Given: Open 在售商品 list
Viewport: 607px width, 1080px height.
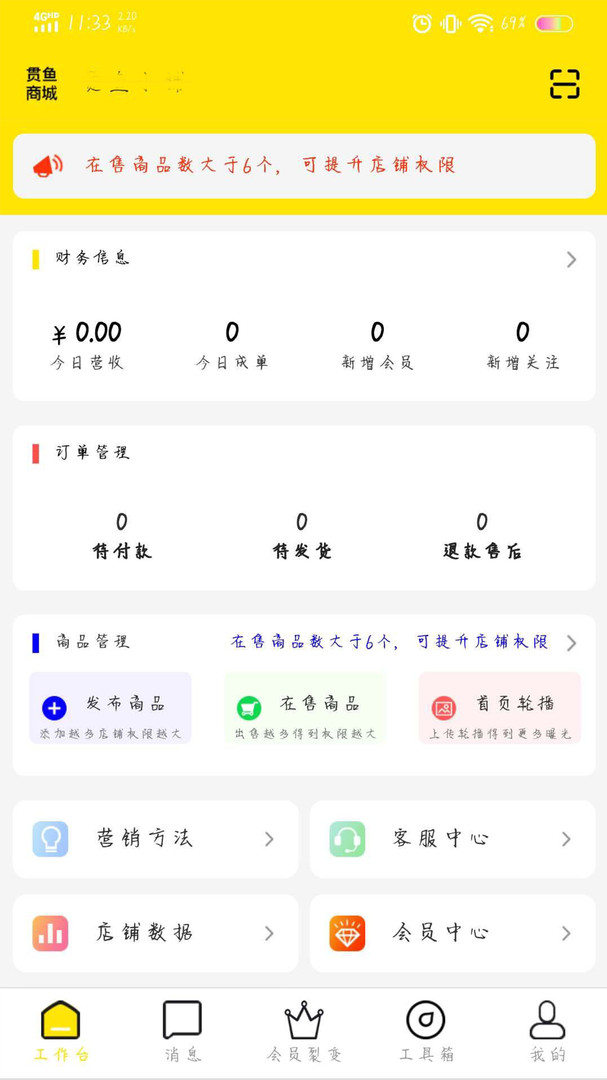Looking at the screenshot, I should point(305,707).
